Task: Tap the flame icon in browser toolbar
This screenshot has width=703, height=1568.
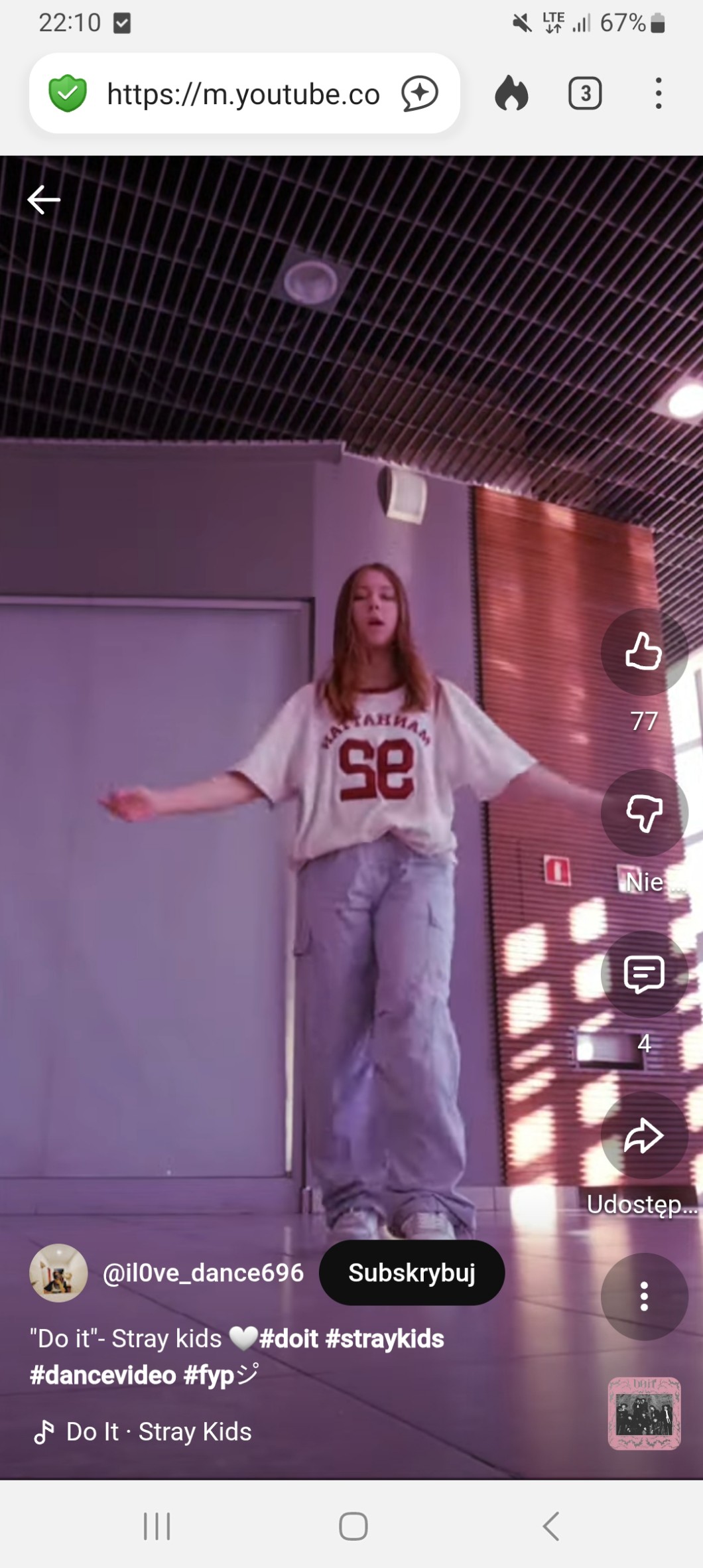Action: (x=511, y=94)
